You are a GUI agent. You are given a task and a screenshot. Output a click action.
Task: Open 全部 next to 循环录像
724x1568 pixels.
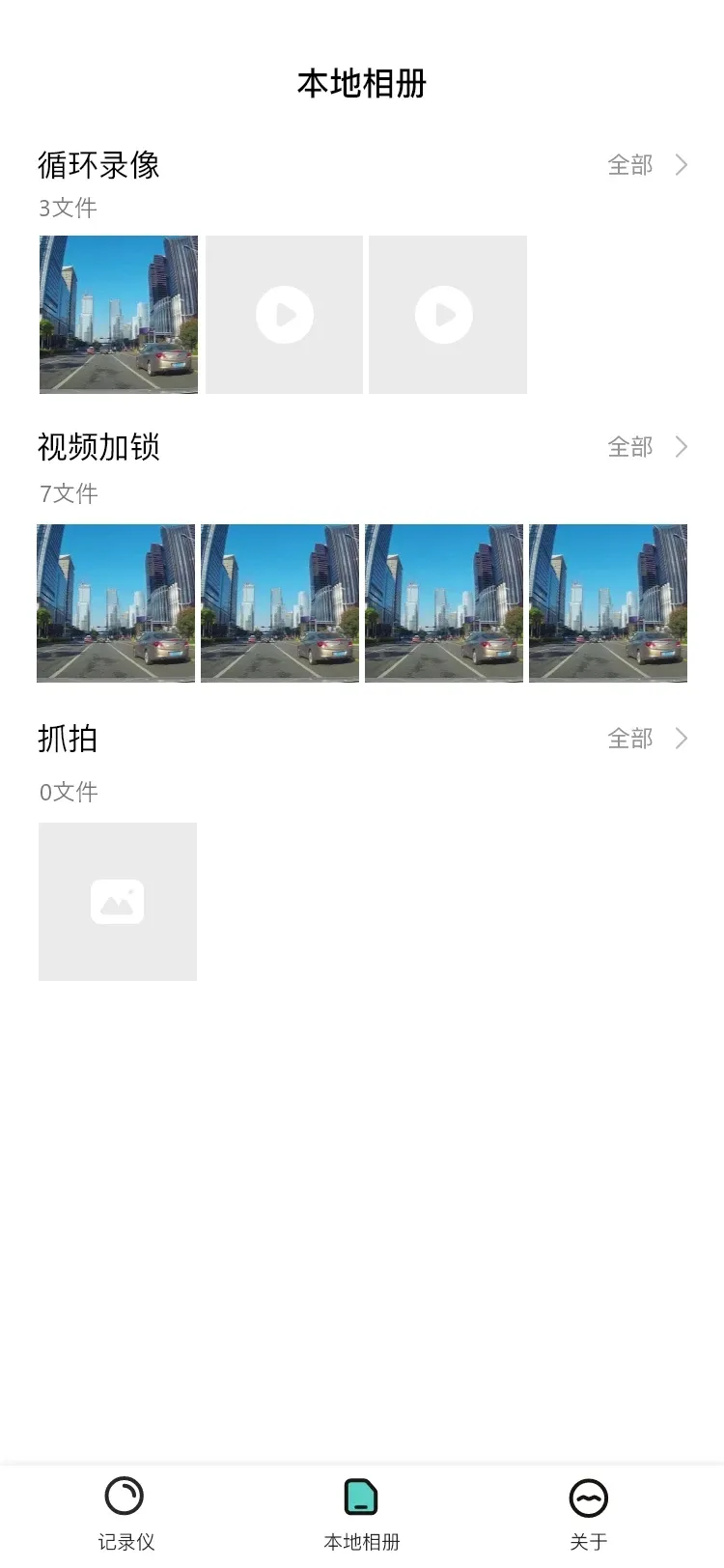click(x=629, y=165)
